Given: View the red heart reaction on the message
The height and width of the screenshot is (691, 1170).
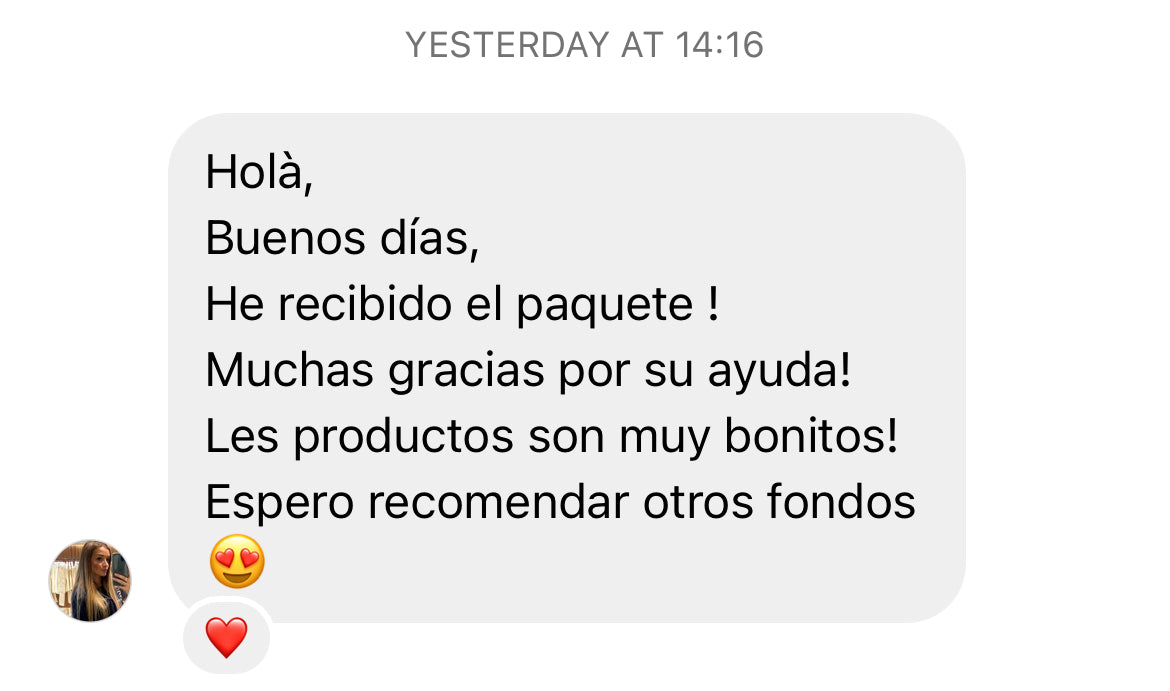Looking at the screenshot, I should [226, 637].
